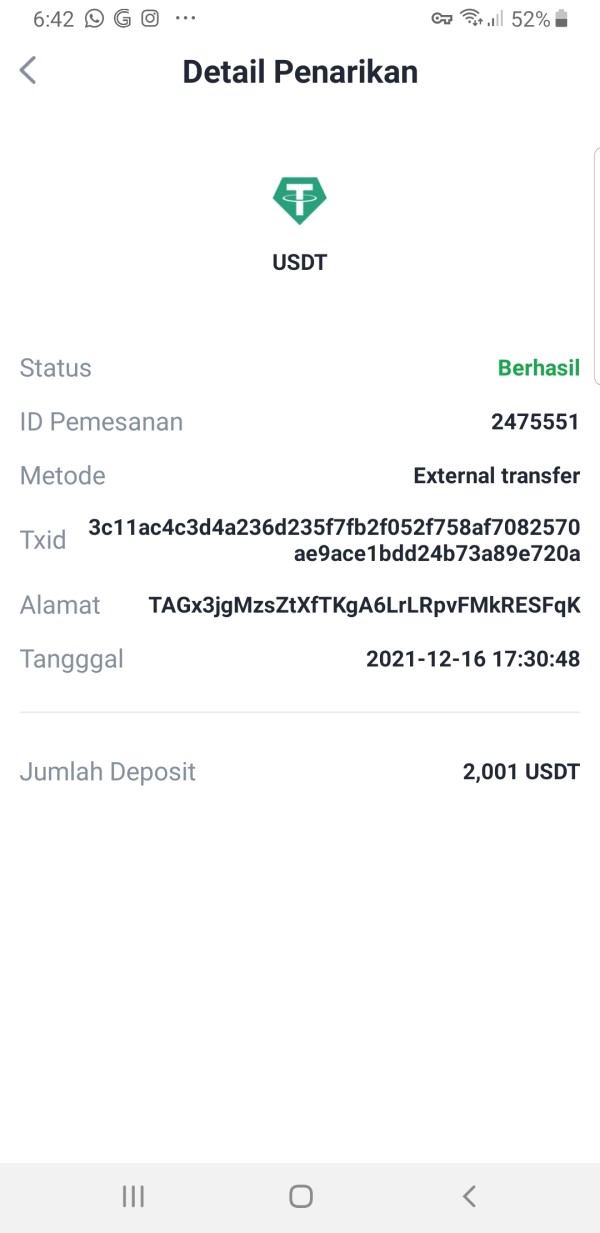The image size is (600, 1233).
Task: Tap the system home button
Action: [x=300, y=1196]
